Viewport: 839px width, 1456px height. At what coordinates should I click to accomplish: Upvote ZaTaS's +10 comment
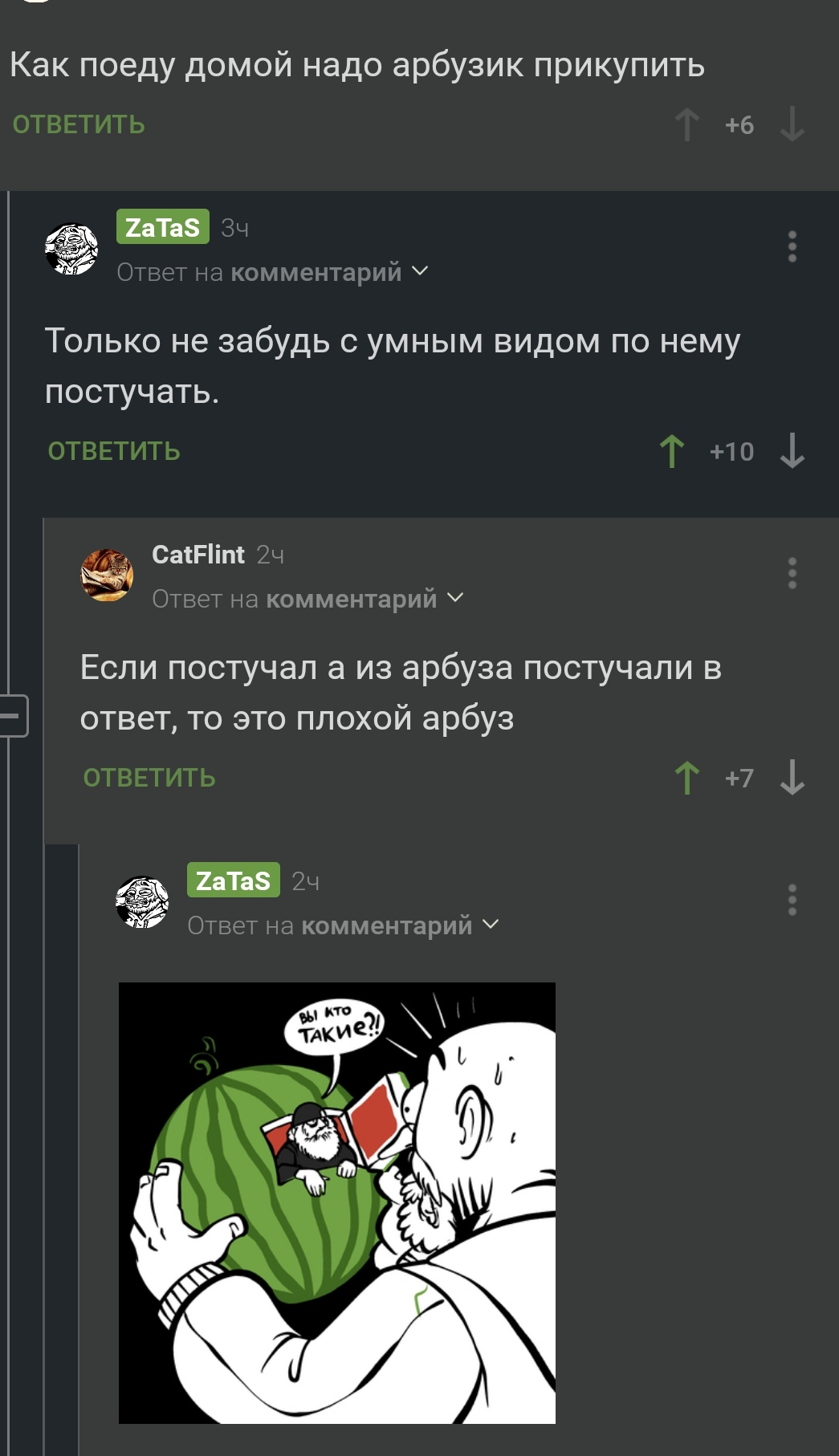pos(672,451)
